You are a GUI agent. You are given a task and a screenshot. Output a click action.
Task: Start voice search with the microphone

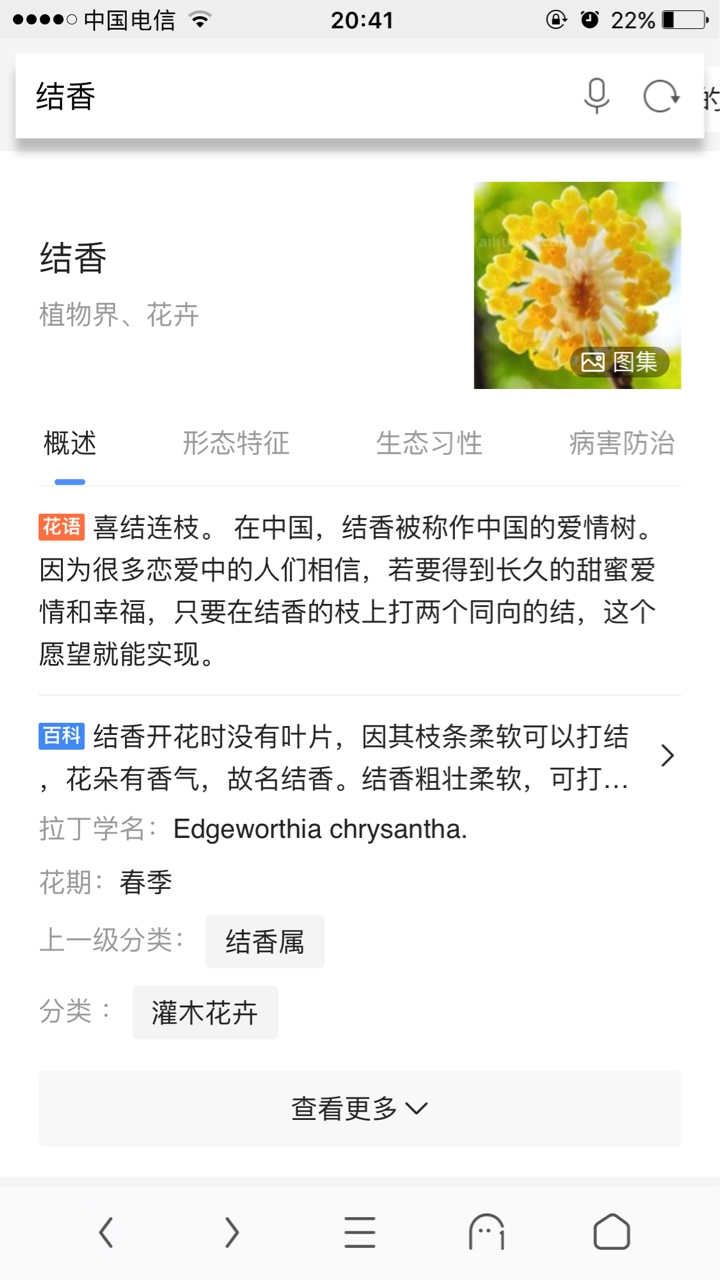pos(597,97)
